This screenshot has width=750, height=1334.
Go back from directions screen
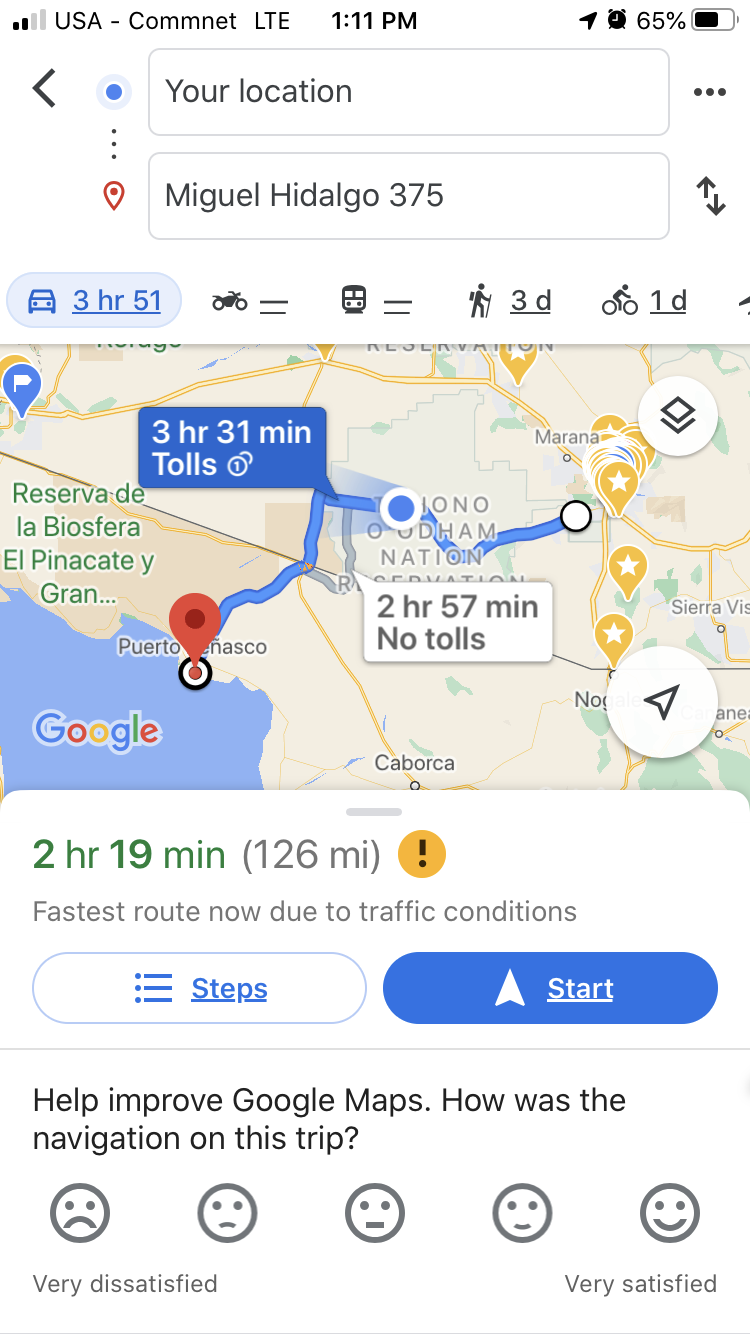44,89
